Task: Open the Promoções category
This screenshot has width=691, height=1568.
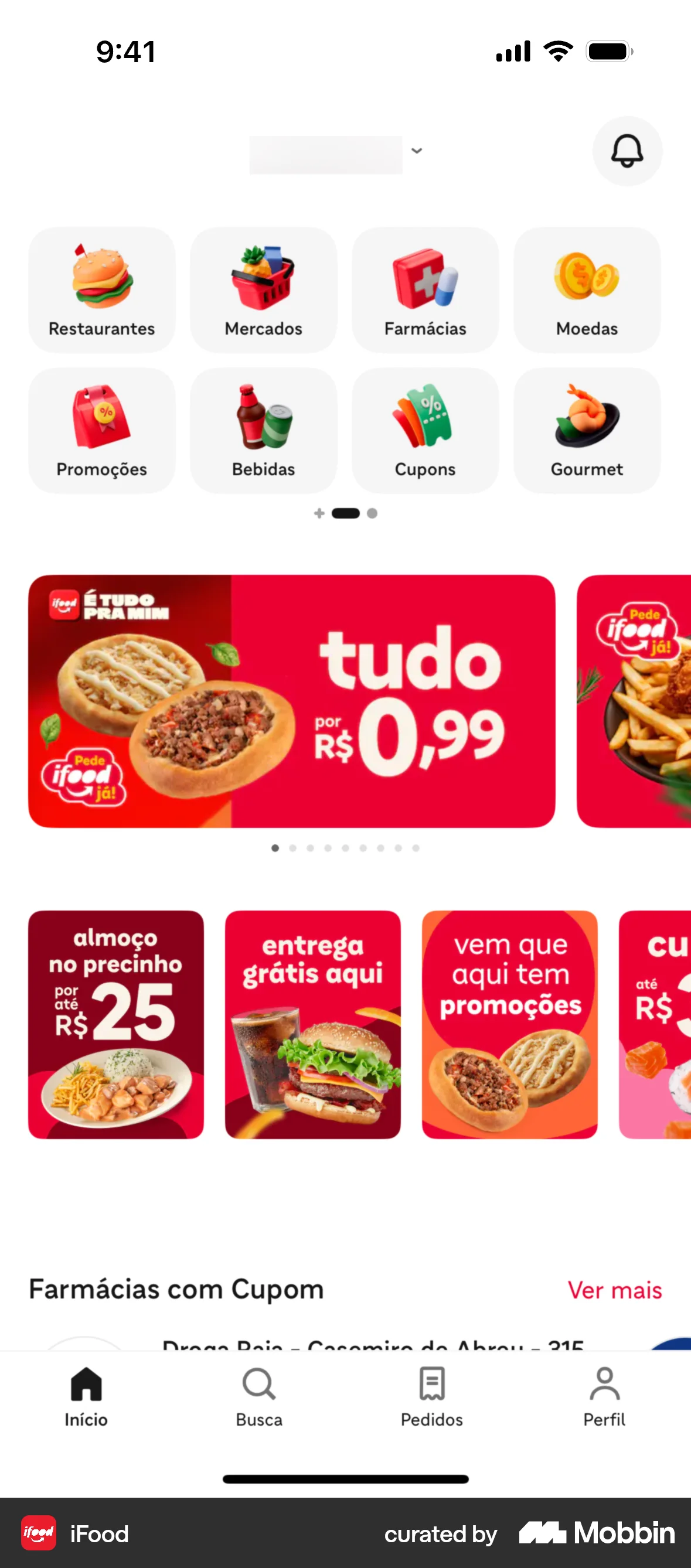Action: (x=101, y=430)
